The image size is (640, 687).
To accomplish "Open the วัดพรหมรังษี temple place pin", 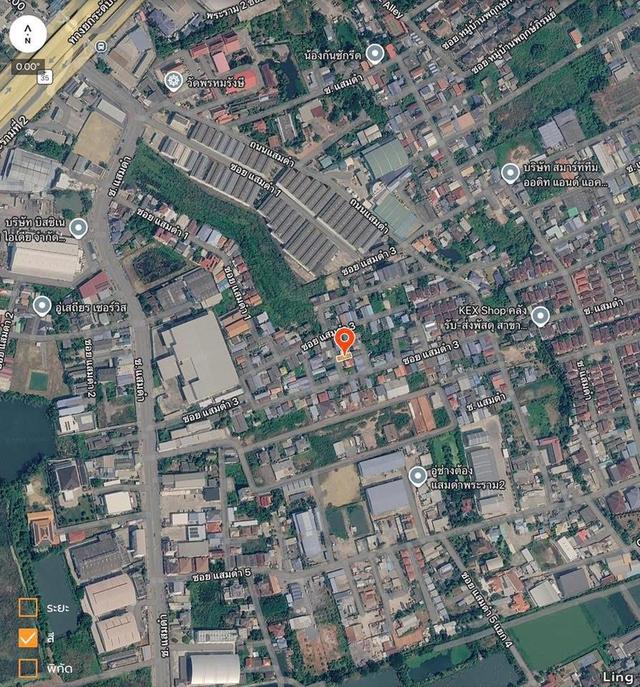I will (175, 81).
